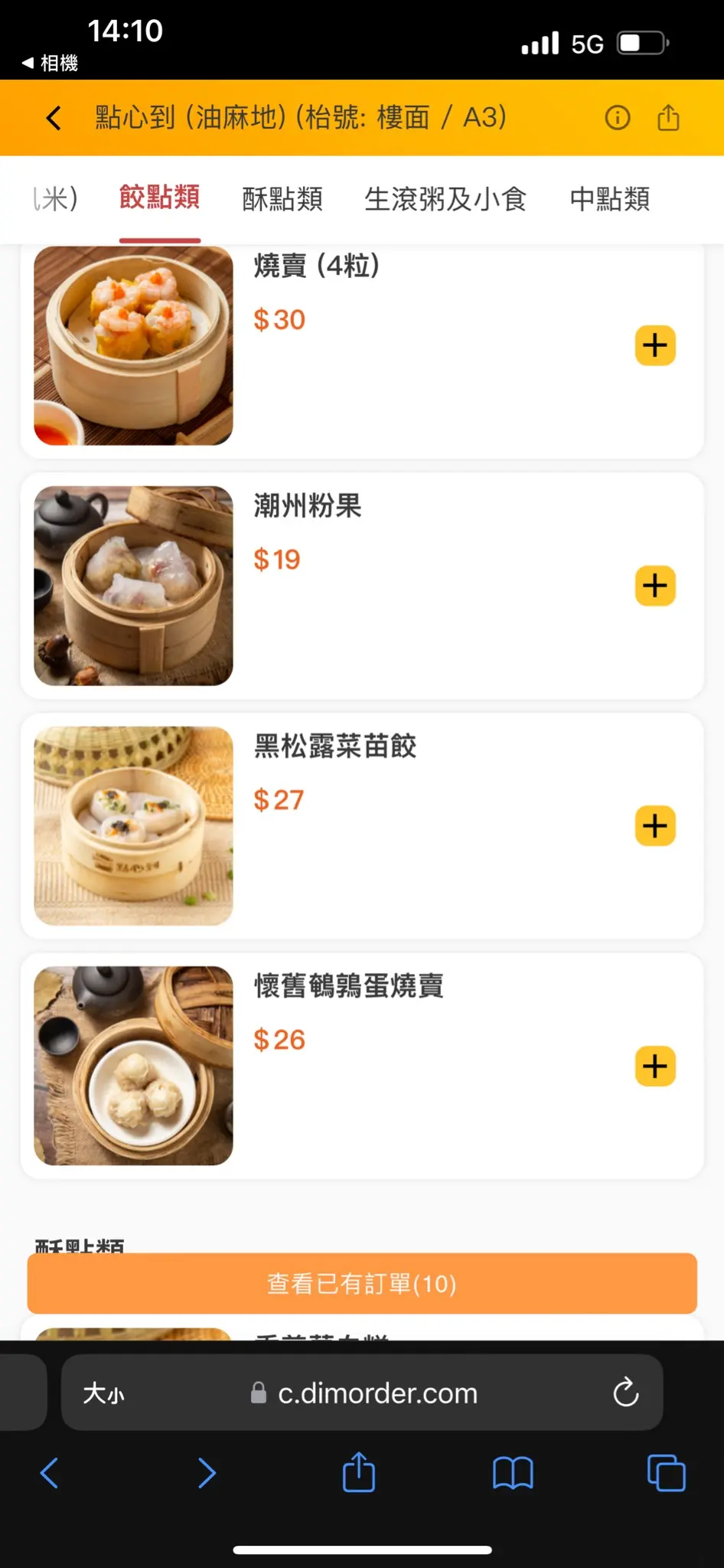Select the 餃點類 tab
Viewport: 724px width, 1568px height.
pyautogui.click(x=160, y=198)
